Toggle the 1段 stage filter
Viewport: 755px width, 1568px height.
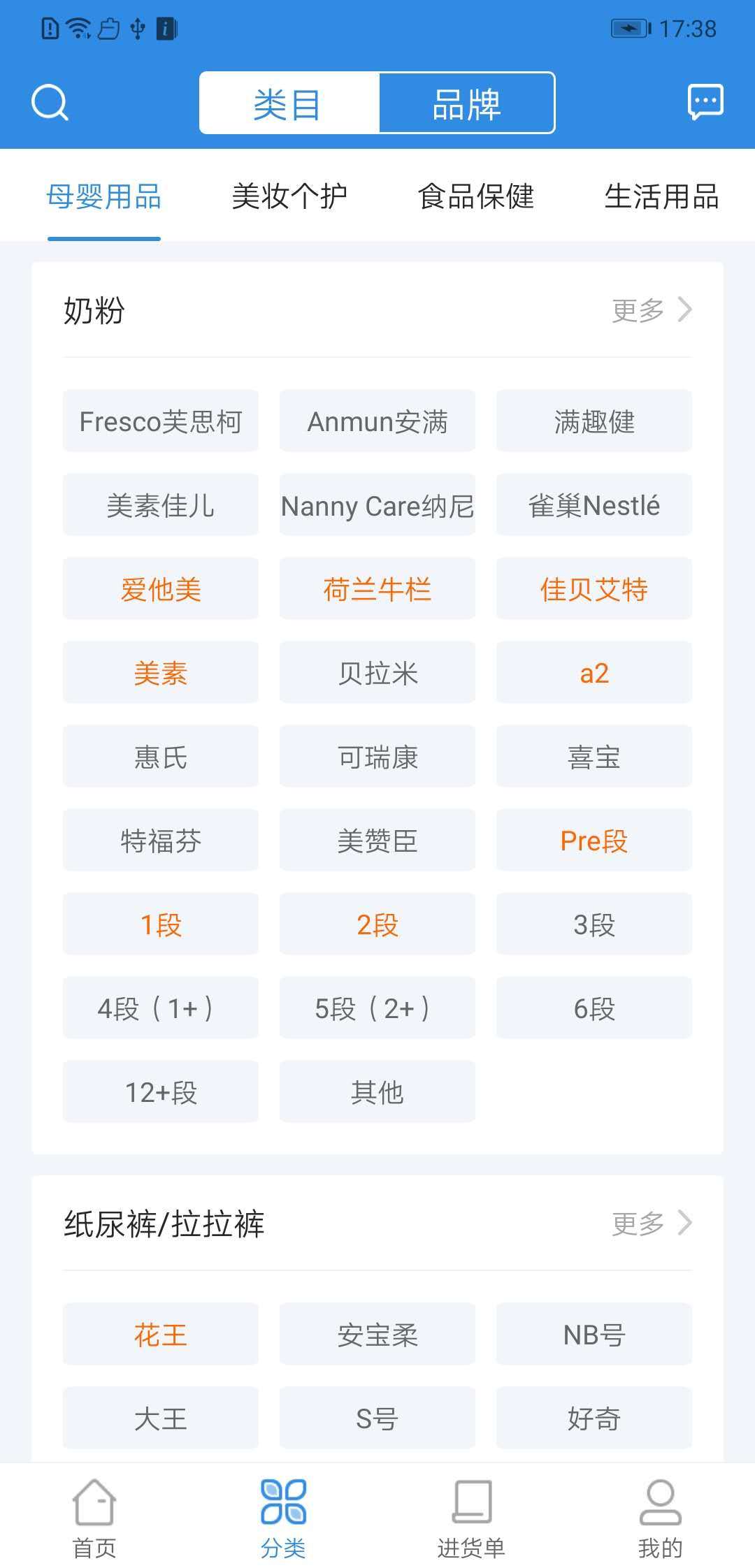click(160, 924)
